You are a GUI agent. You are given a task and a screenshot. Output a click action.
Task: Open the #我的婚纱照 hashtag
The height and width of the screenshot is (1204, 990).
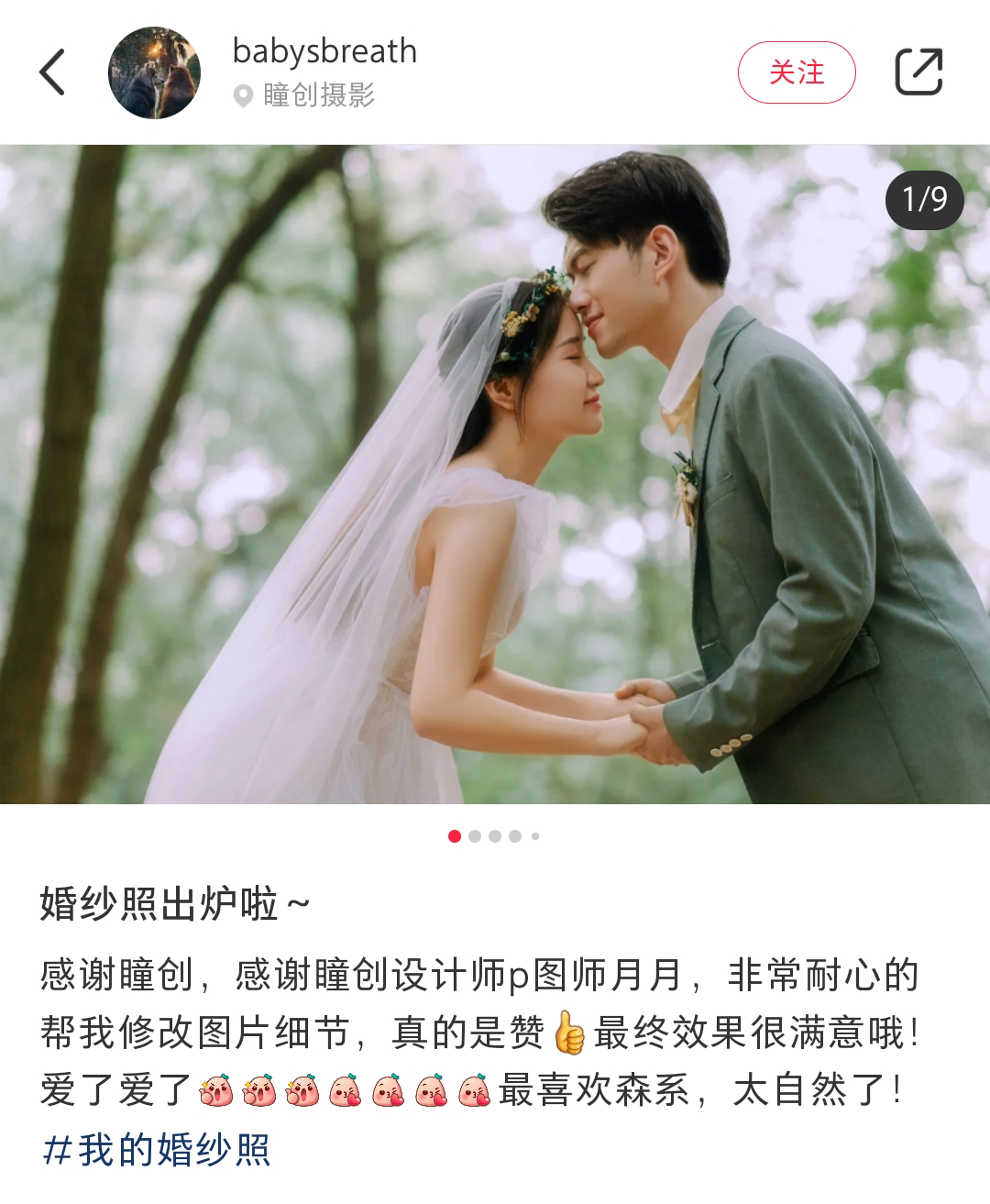(157, 1149)
